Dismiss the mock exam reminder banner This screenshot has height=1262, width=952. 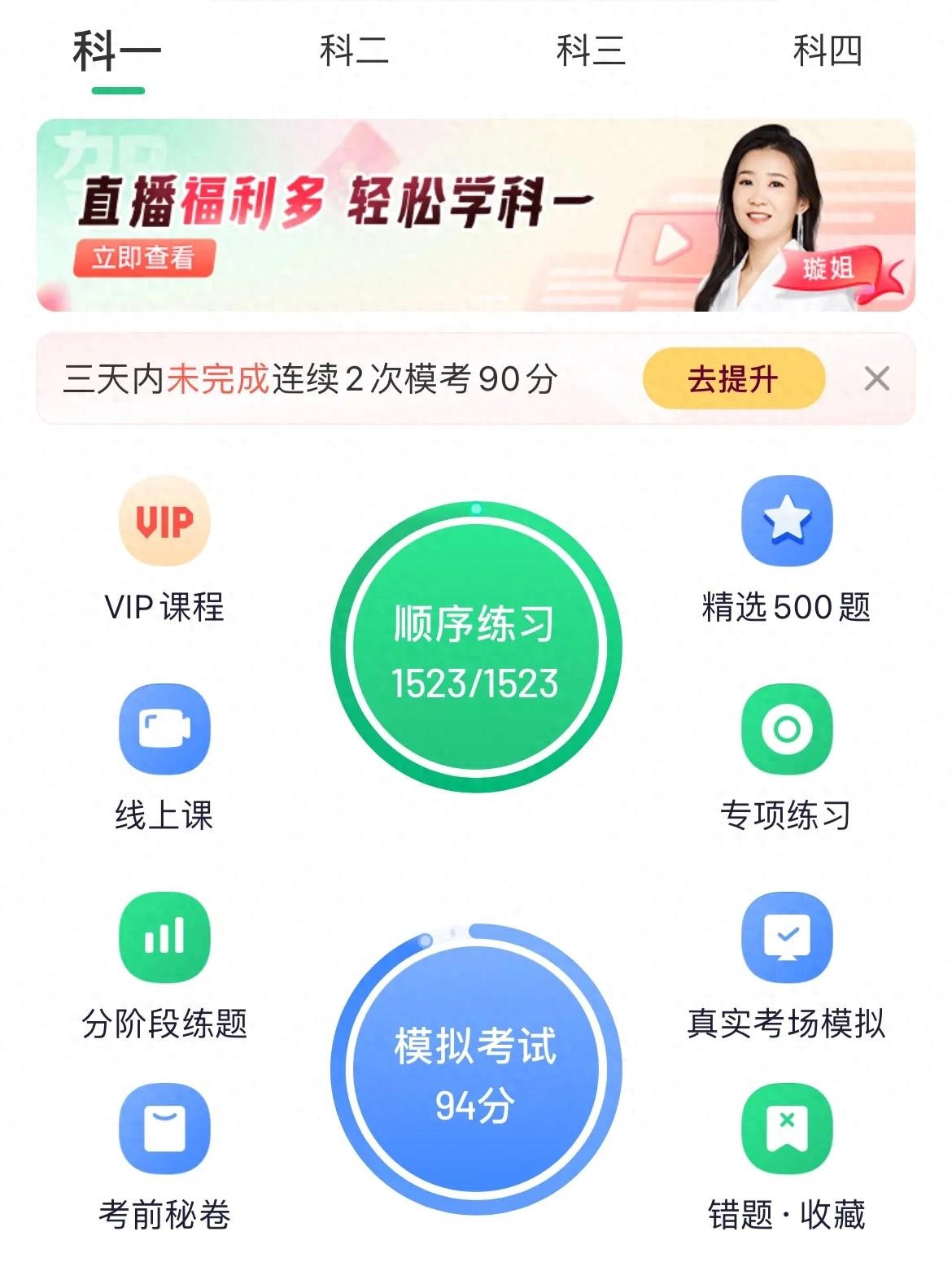point(876,378)
